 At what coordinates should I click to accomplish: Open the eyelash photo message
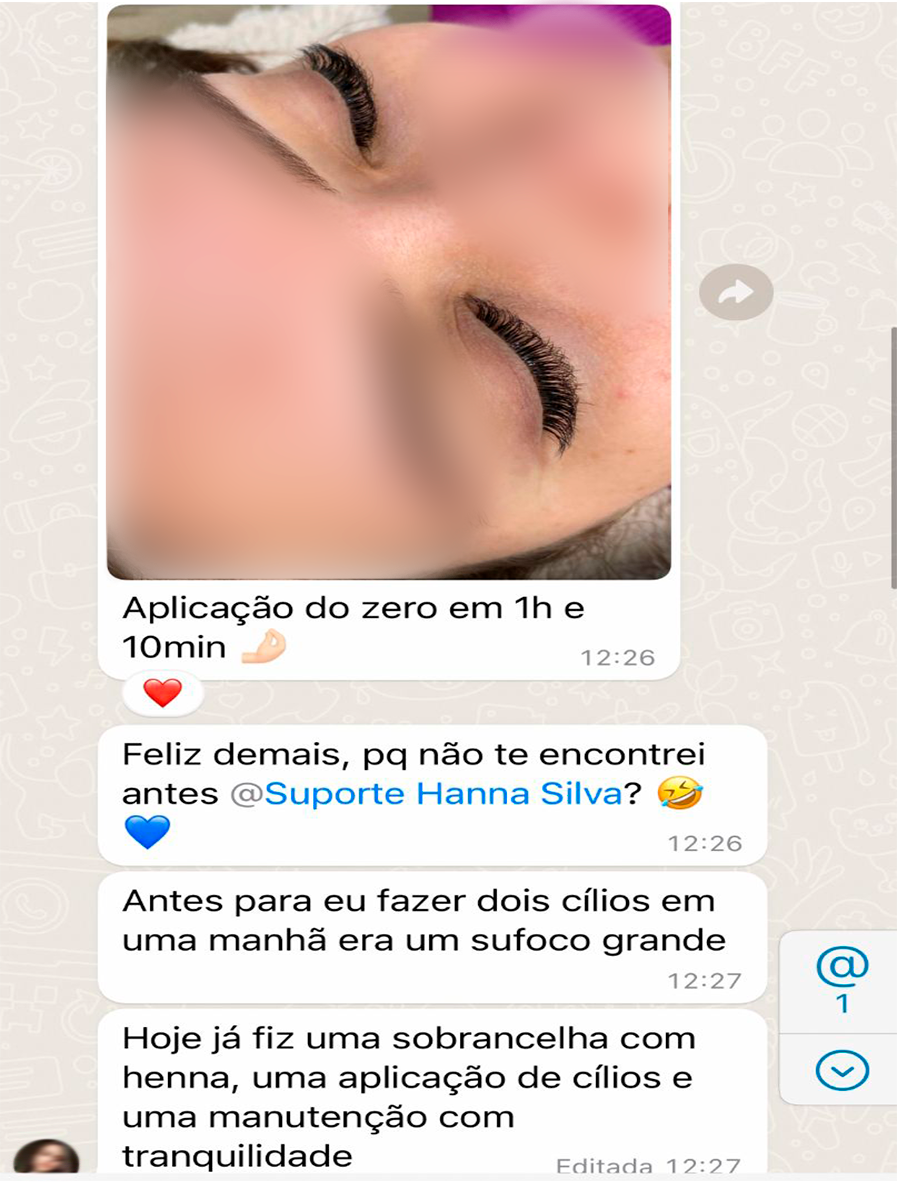pyautogui.click(x=388, y=292)
